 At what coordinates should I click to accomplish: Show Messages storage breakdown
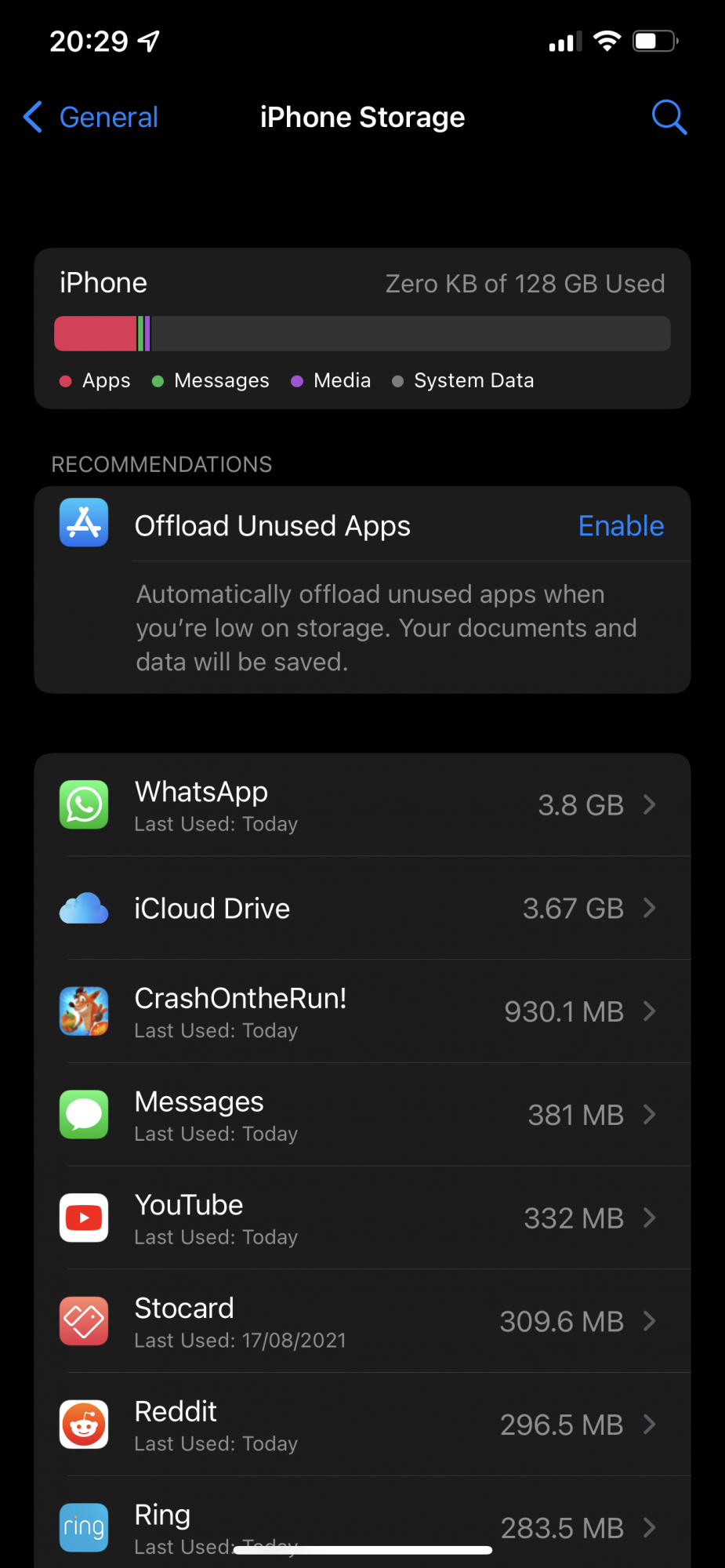pos(362,1115)
